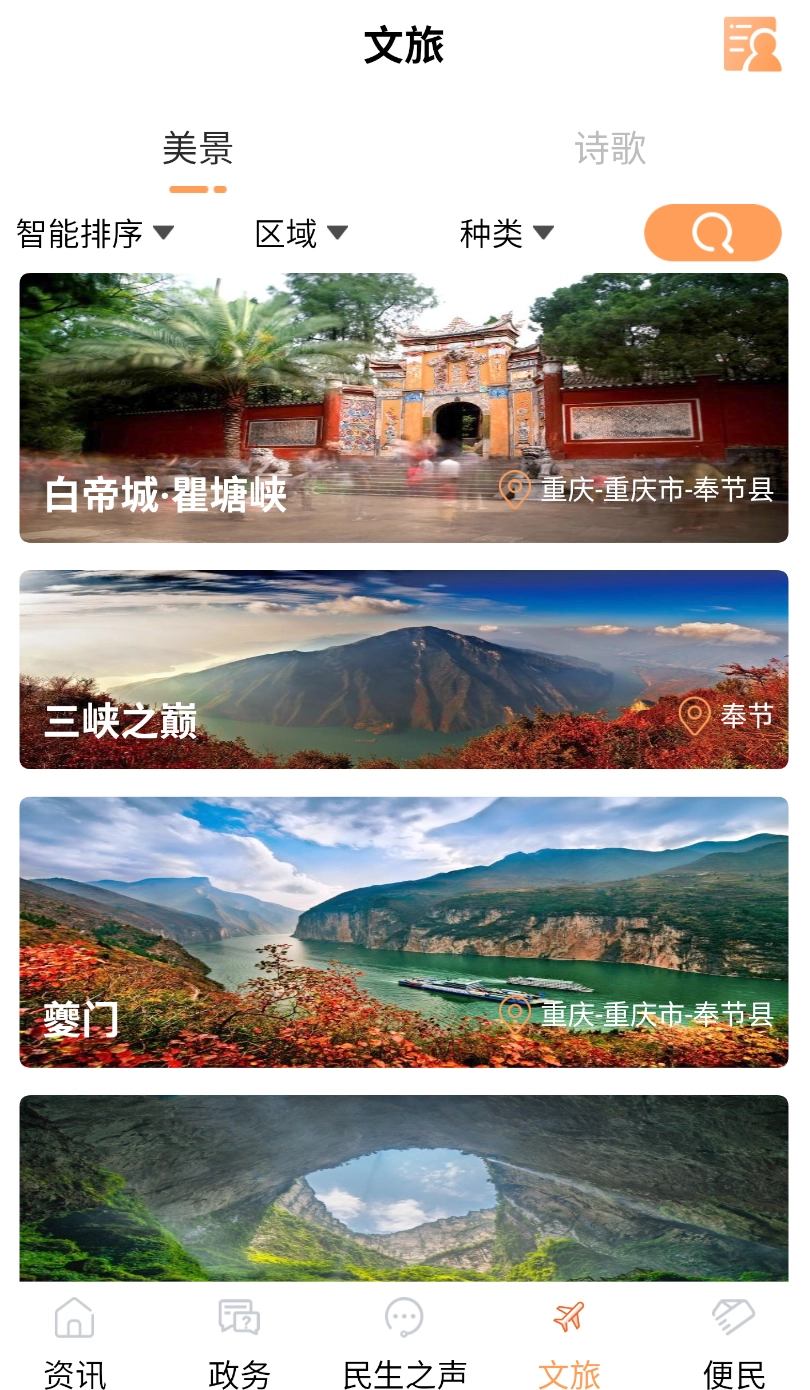
Task: Open the sinkhole cave picture card
Action: click(x=404, y=1188)
